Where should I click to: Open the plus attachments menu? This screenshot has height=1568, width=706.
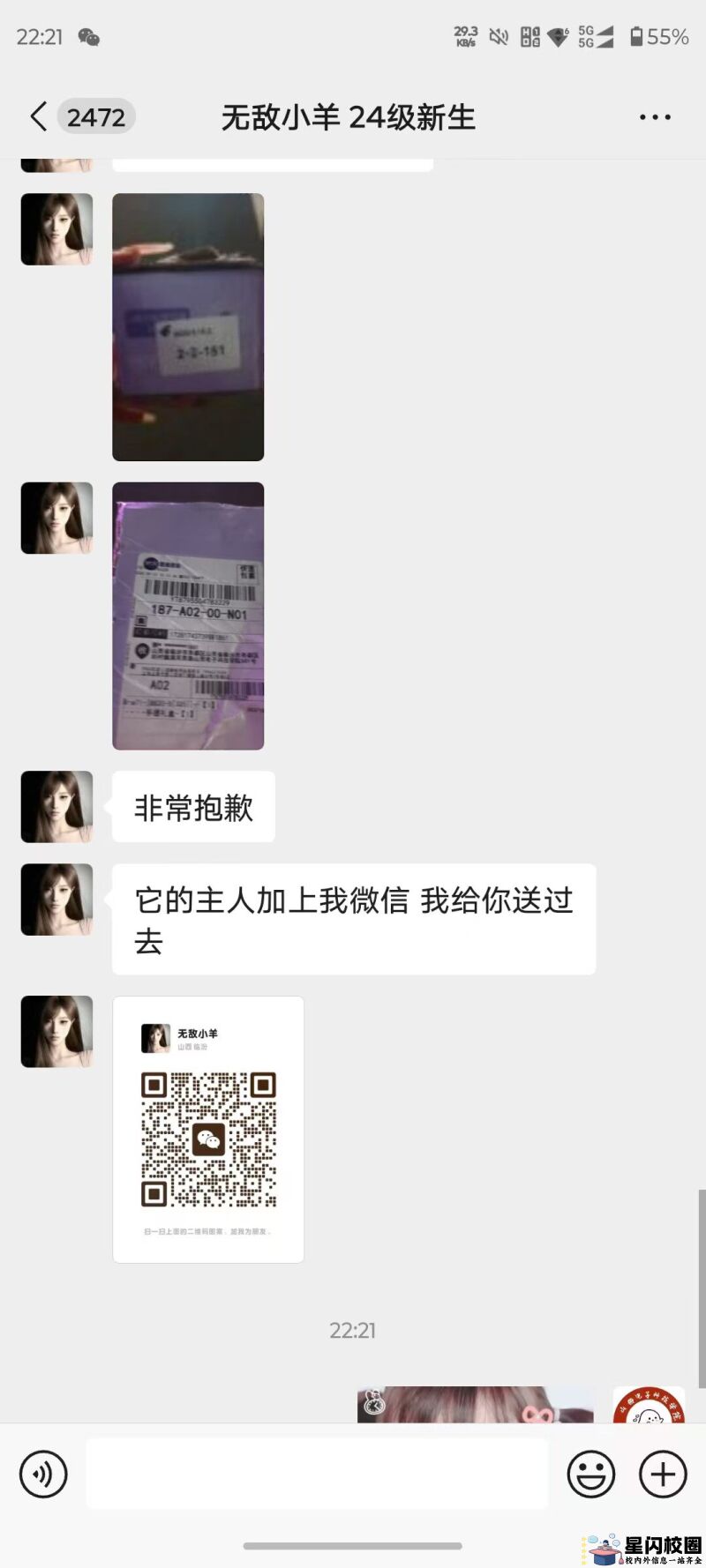pyautogui.click(x=663, y=1474)
